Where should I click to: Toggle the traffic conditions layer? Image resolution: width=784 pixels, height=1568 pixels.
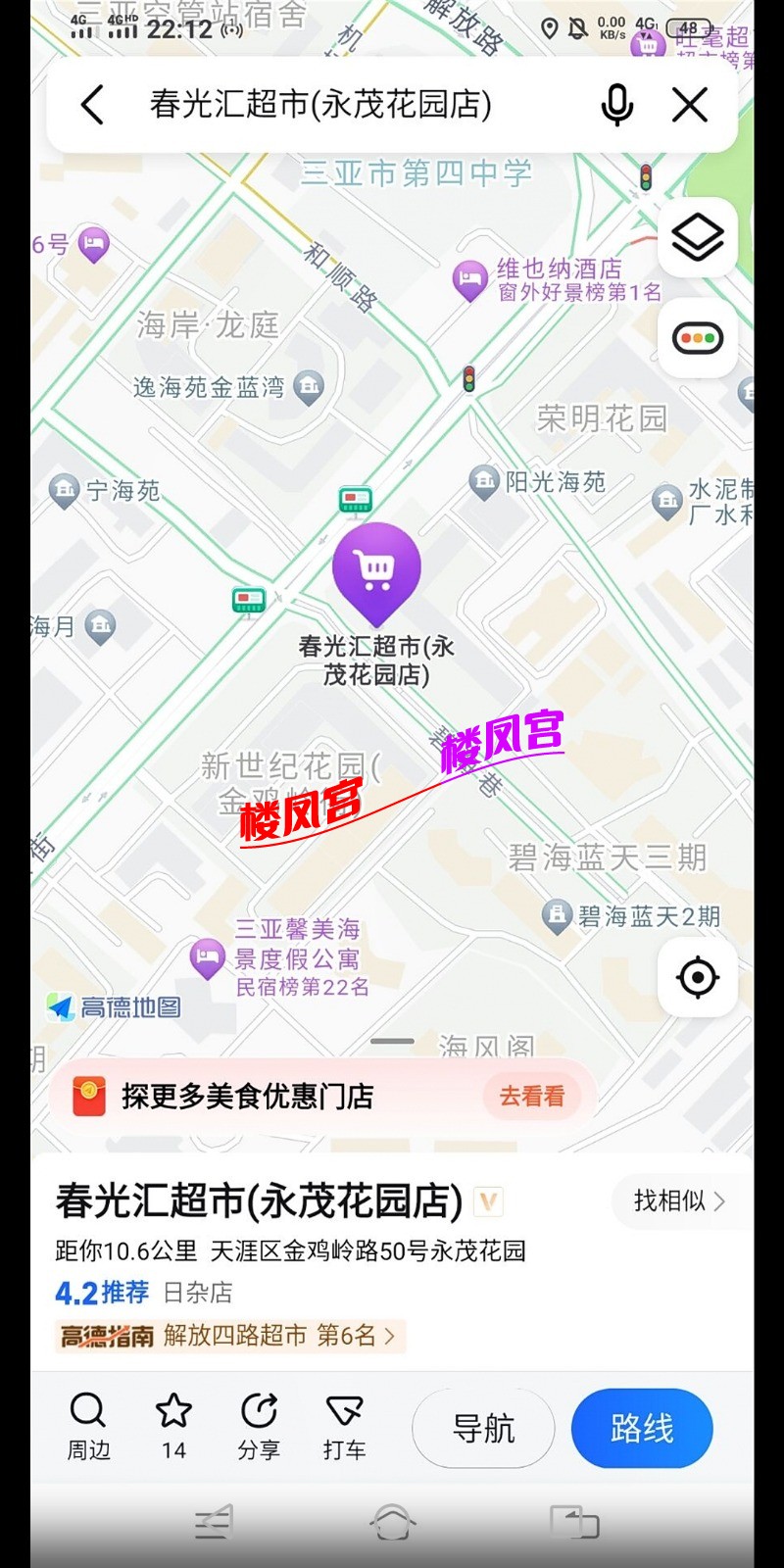click(698, 339)
